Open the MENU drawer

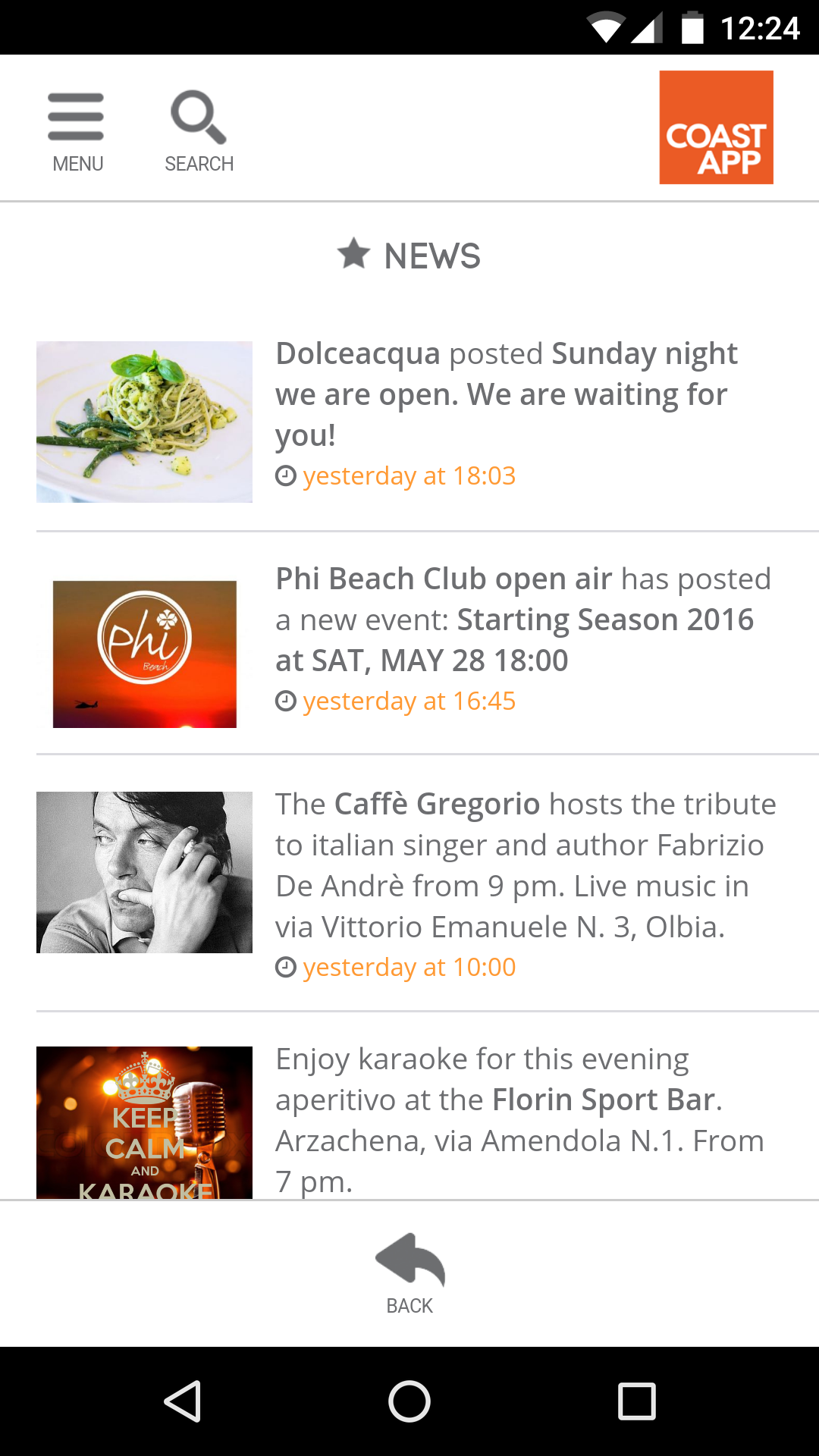77,130
